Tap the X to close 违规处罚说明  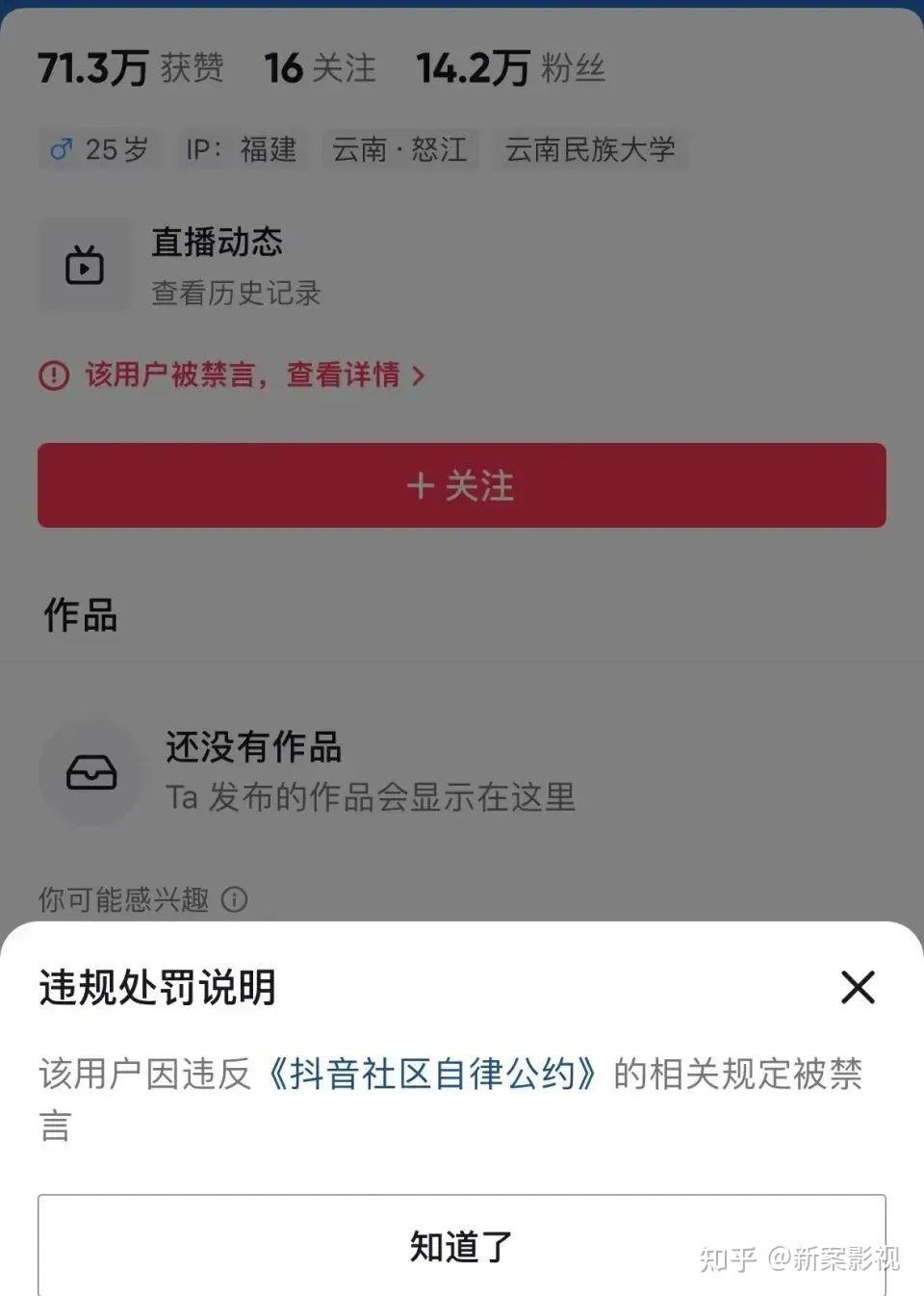coord(857,987)
